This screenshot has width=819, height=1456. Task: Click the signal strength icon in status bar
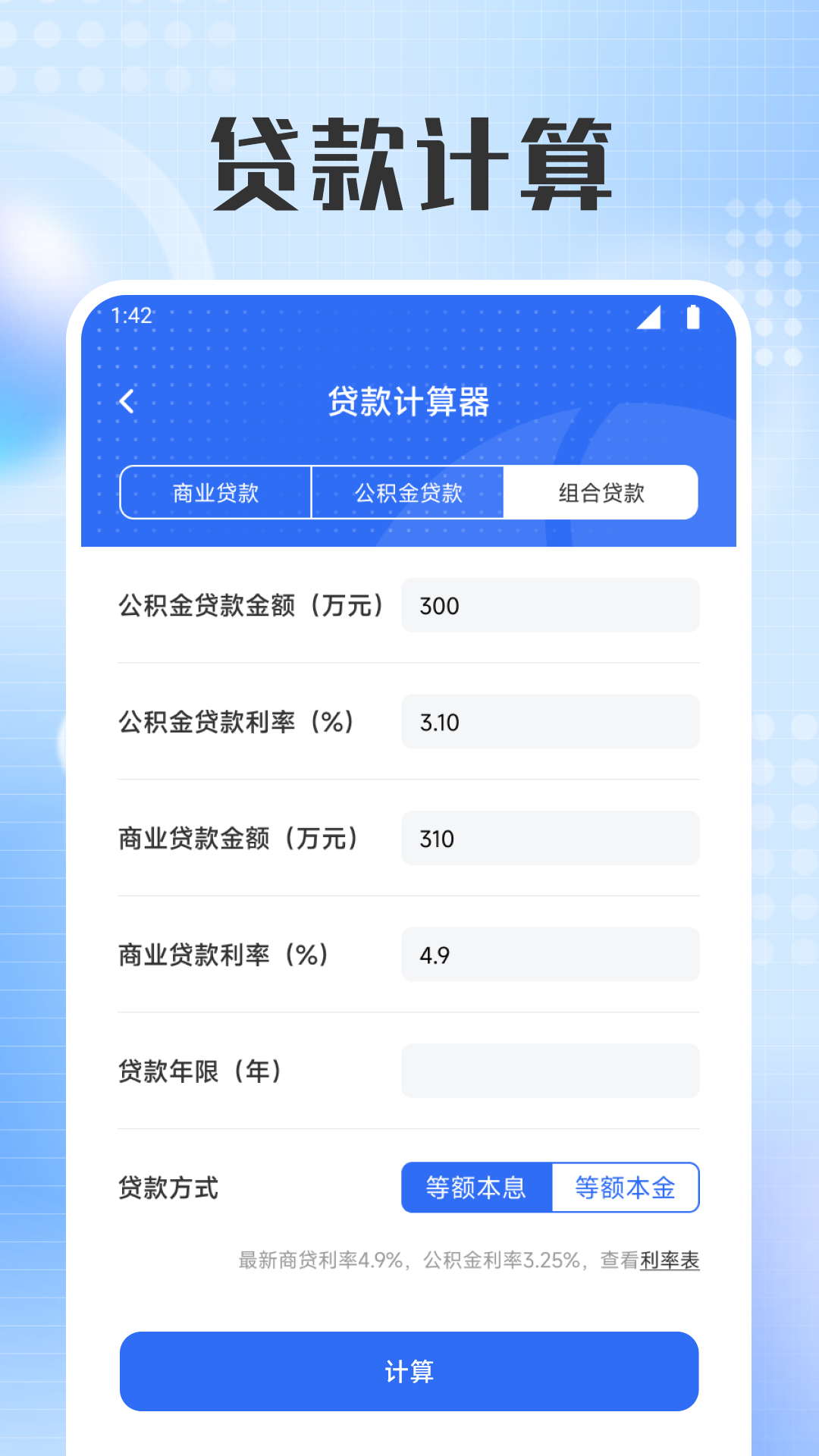tap(648, 318)
